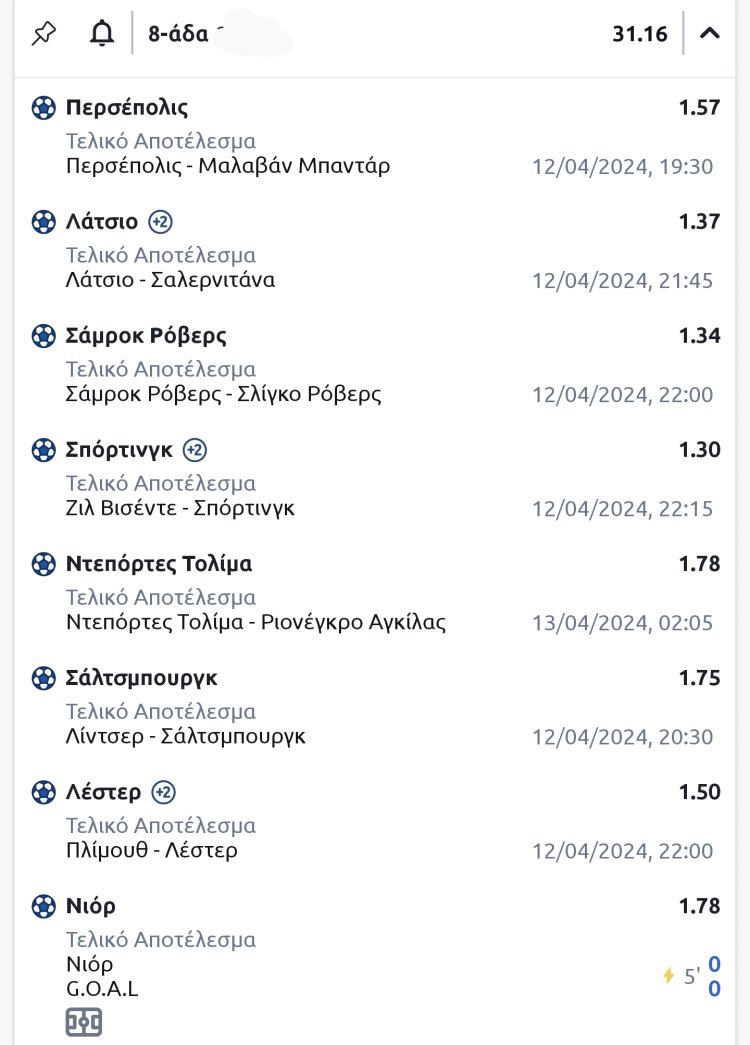Enable notifications with the bell icon
The image size is (750, 1045).
[101, 34]
